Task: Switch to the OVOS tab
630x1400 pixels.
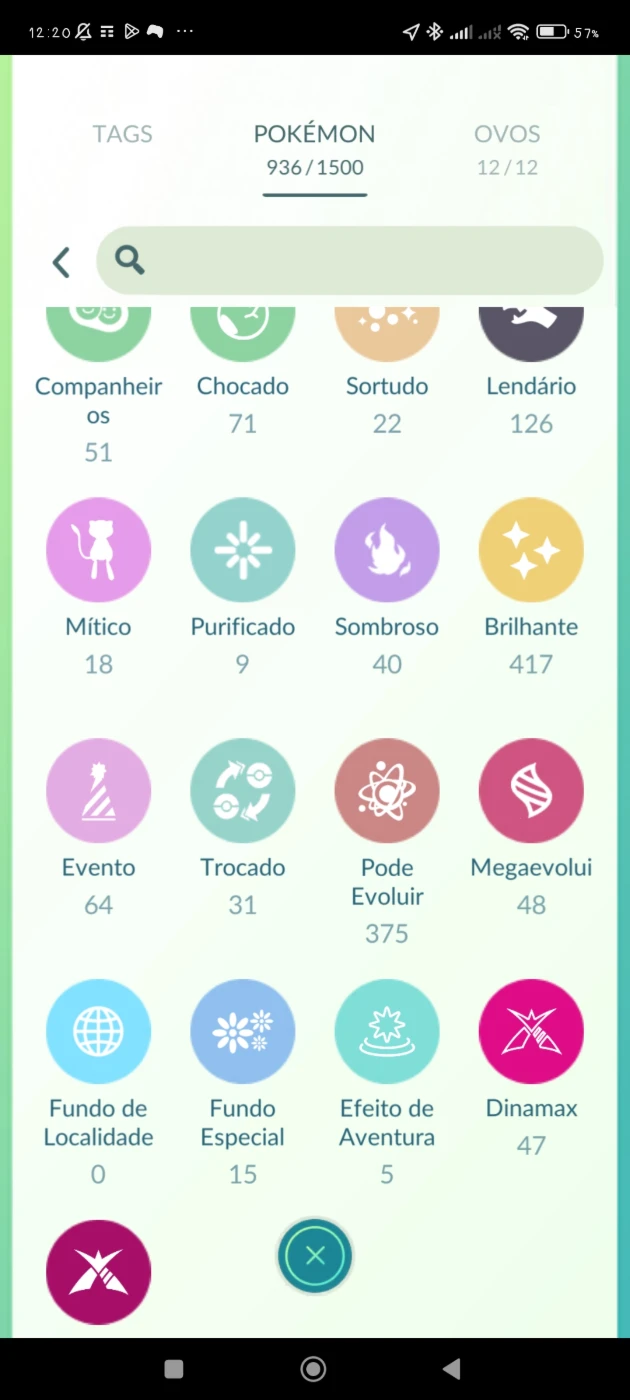Action: point(507,148)
